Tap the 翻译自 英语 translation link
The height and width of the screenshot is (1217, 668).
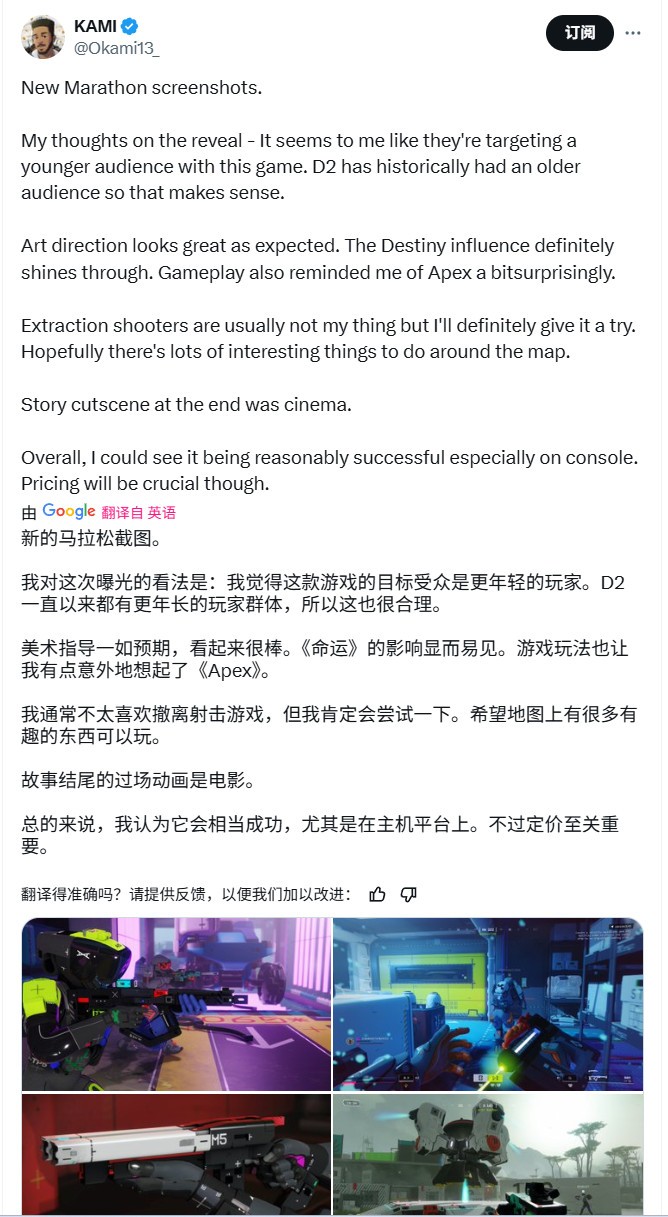(x=138, y=512)
